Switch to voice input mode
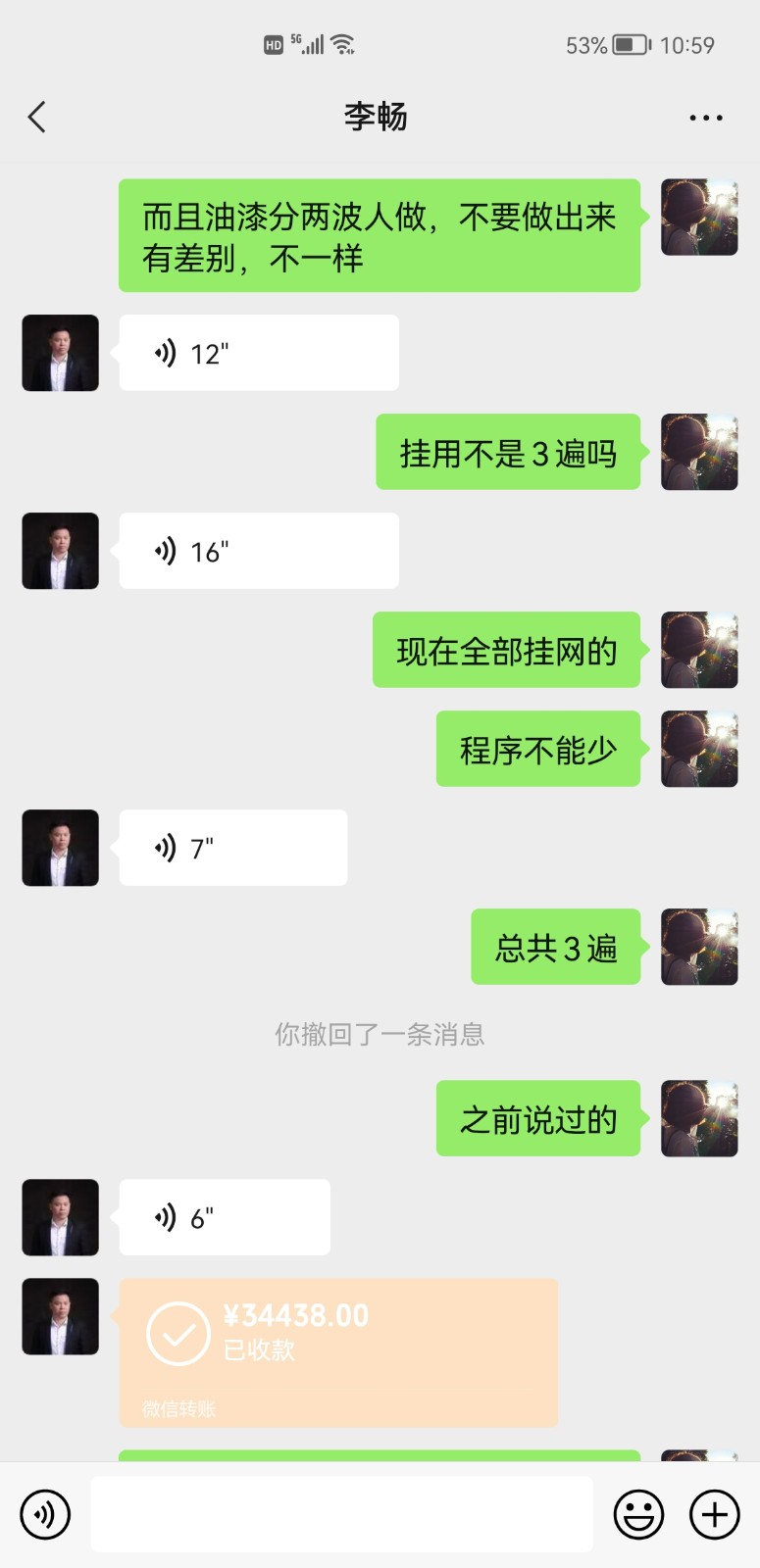The image size is (760, 1568). [x=45, y=1515]
